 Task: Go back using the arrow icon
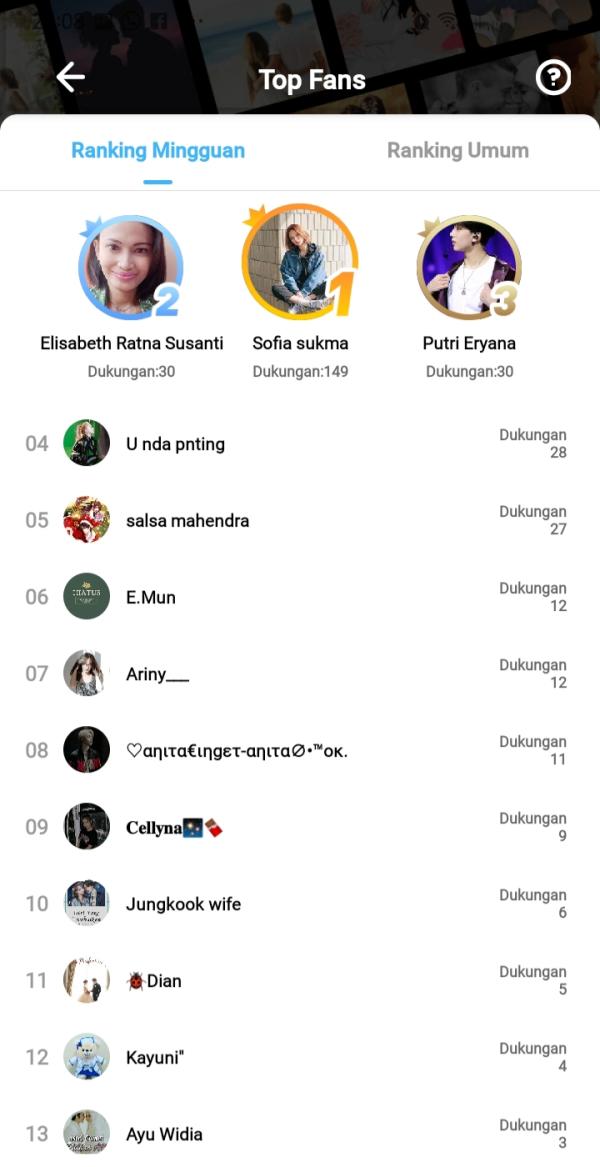click(70, 78)
